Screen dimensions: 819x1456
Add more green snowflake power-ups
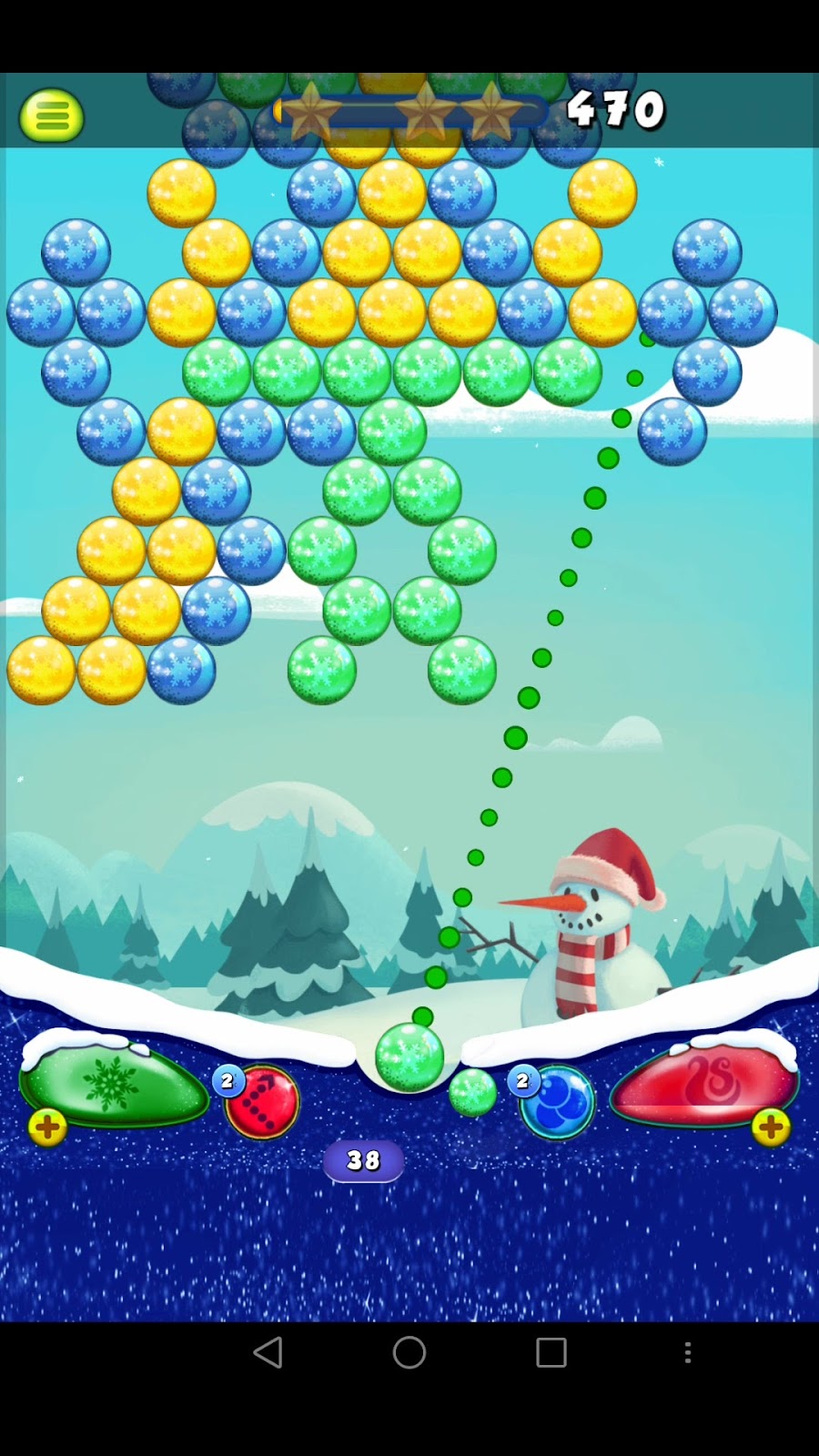click(47, 1127)
